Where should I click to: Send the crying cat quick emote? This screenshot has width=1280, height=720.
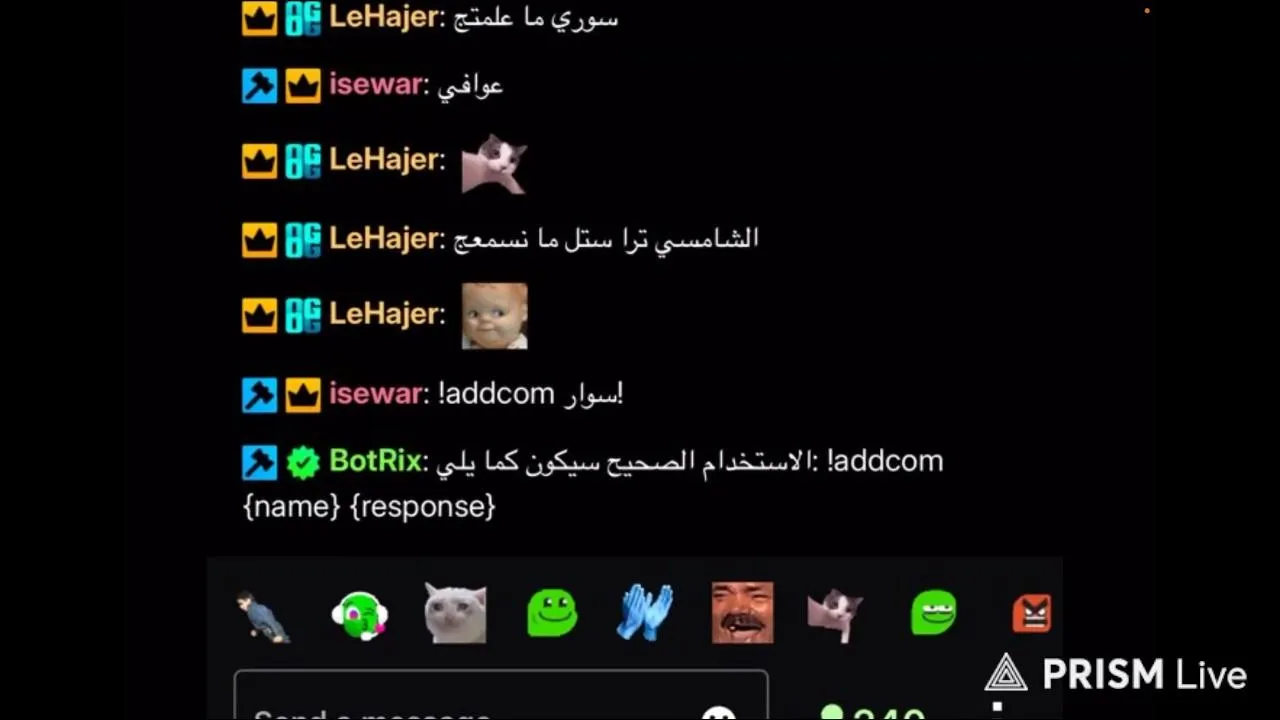point(455,613)
